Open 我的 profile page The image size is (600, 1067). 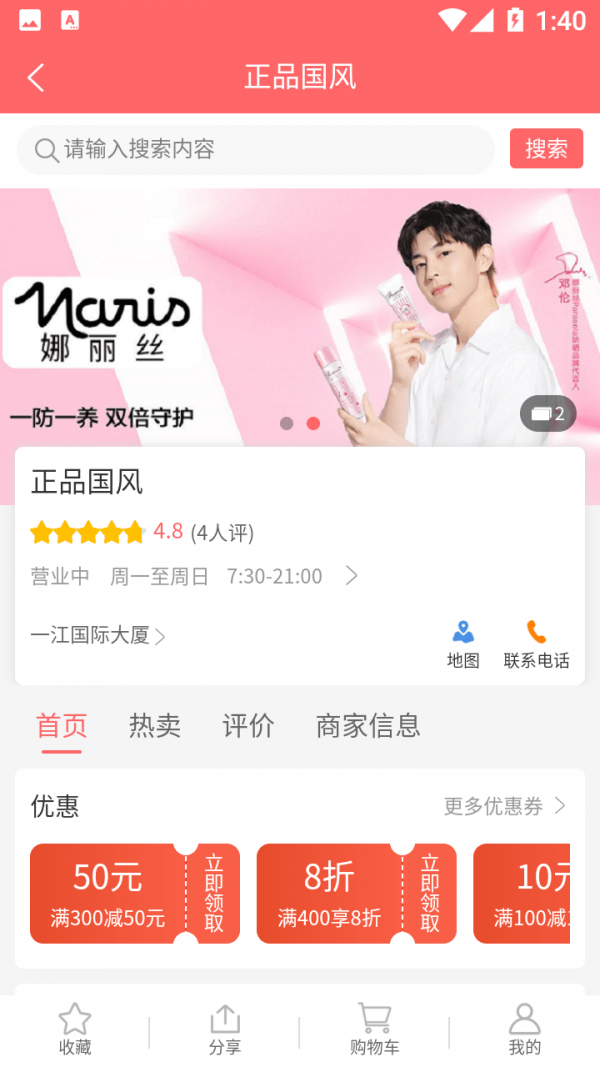[x=524, y=1029]
